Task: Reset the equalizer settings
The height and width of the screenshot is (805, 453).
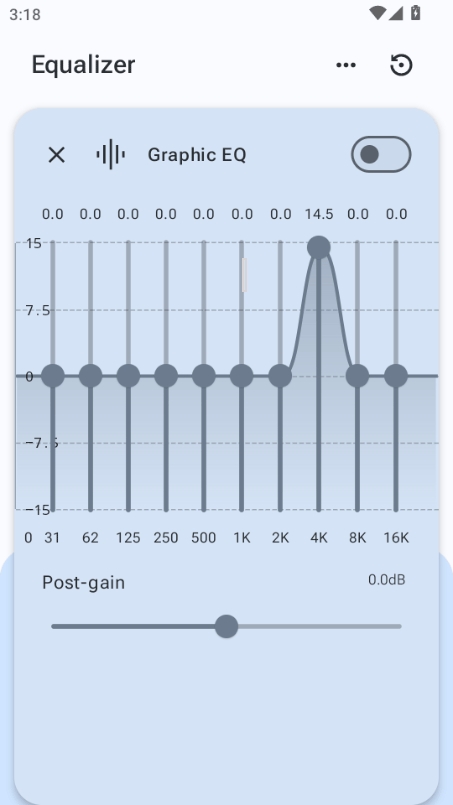Action: pos(401,65)
